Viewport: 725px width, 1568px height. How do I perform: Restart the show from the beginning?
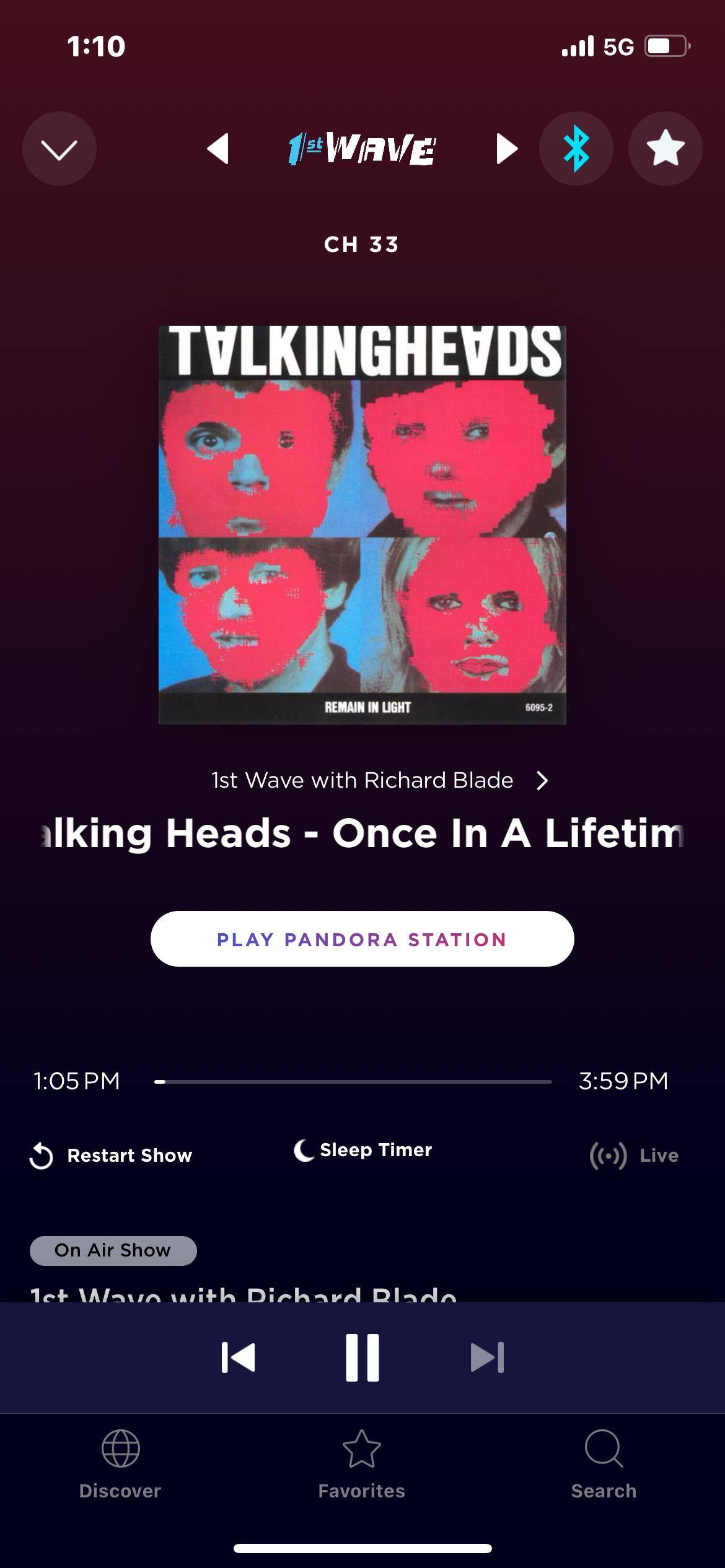112,1156
